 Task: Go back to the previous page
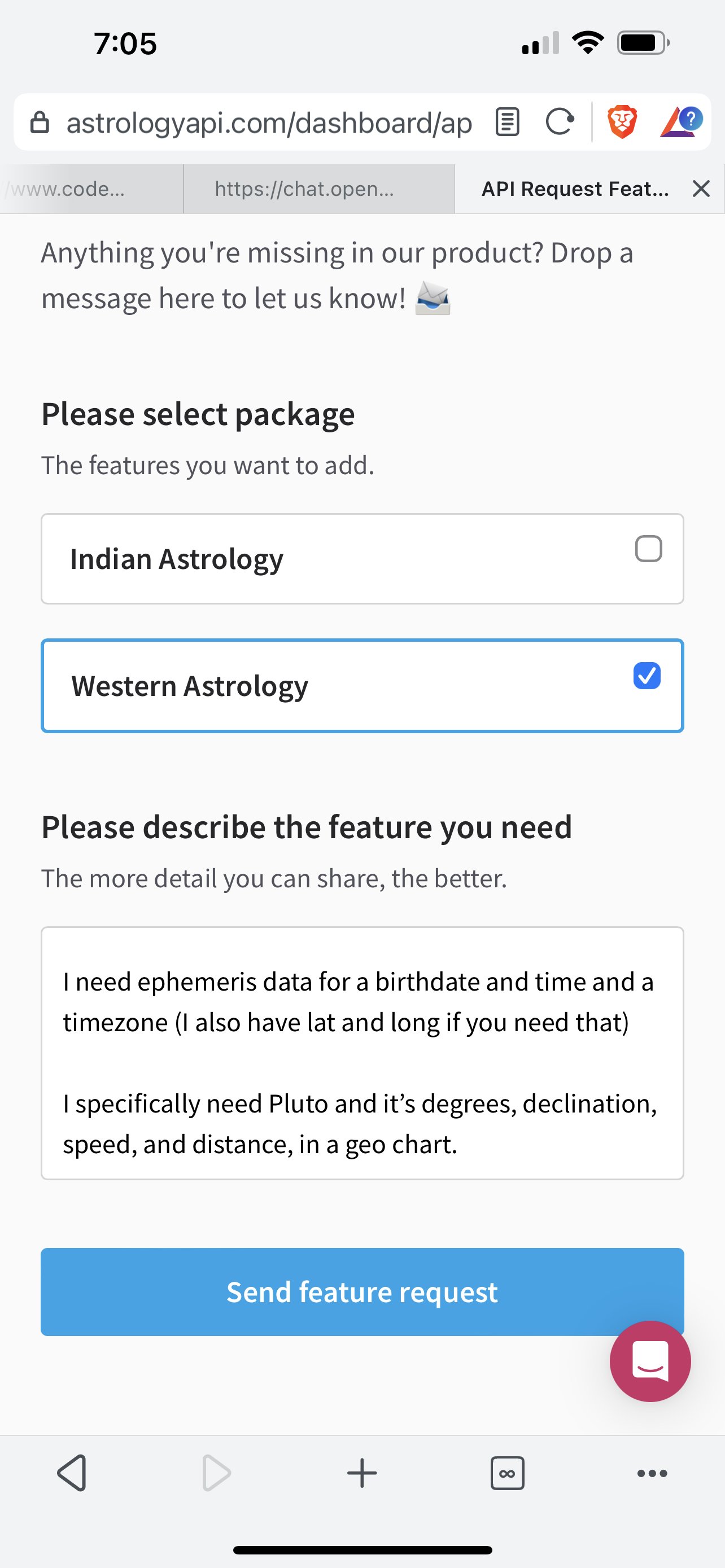[72, 1473]
